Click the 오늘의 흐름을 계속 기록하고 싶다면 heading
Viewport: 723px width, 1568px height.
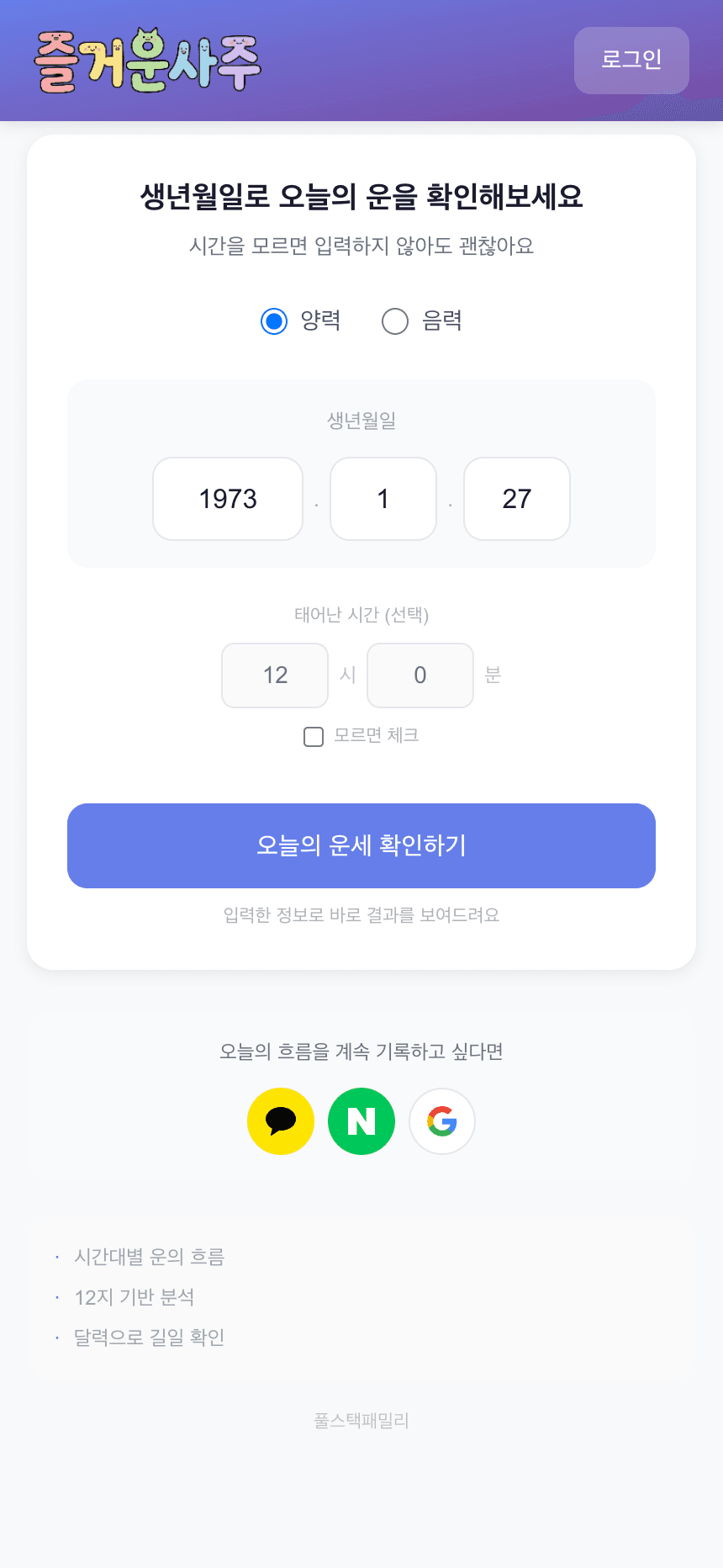tap(361, 1052)
